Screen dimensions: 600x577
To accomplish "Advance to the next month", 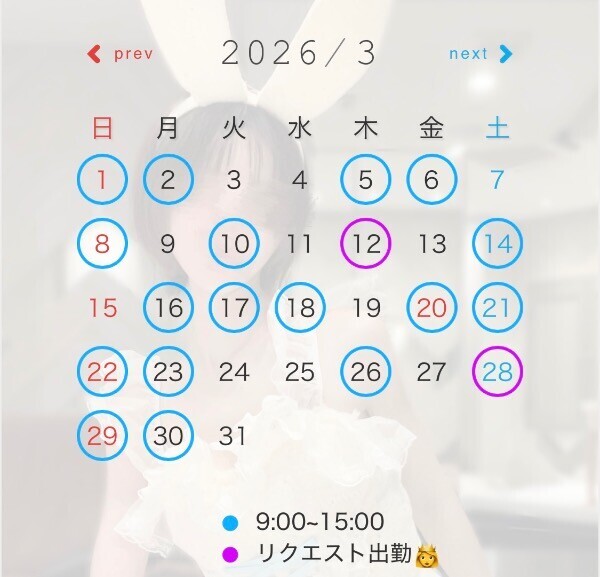I will 480,54.
